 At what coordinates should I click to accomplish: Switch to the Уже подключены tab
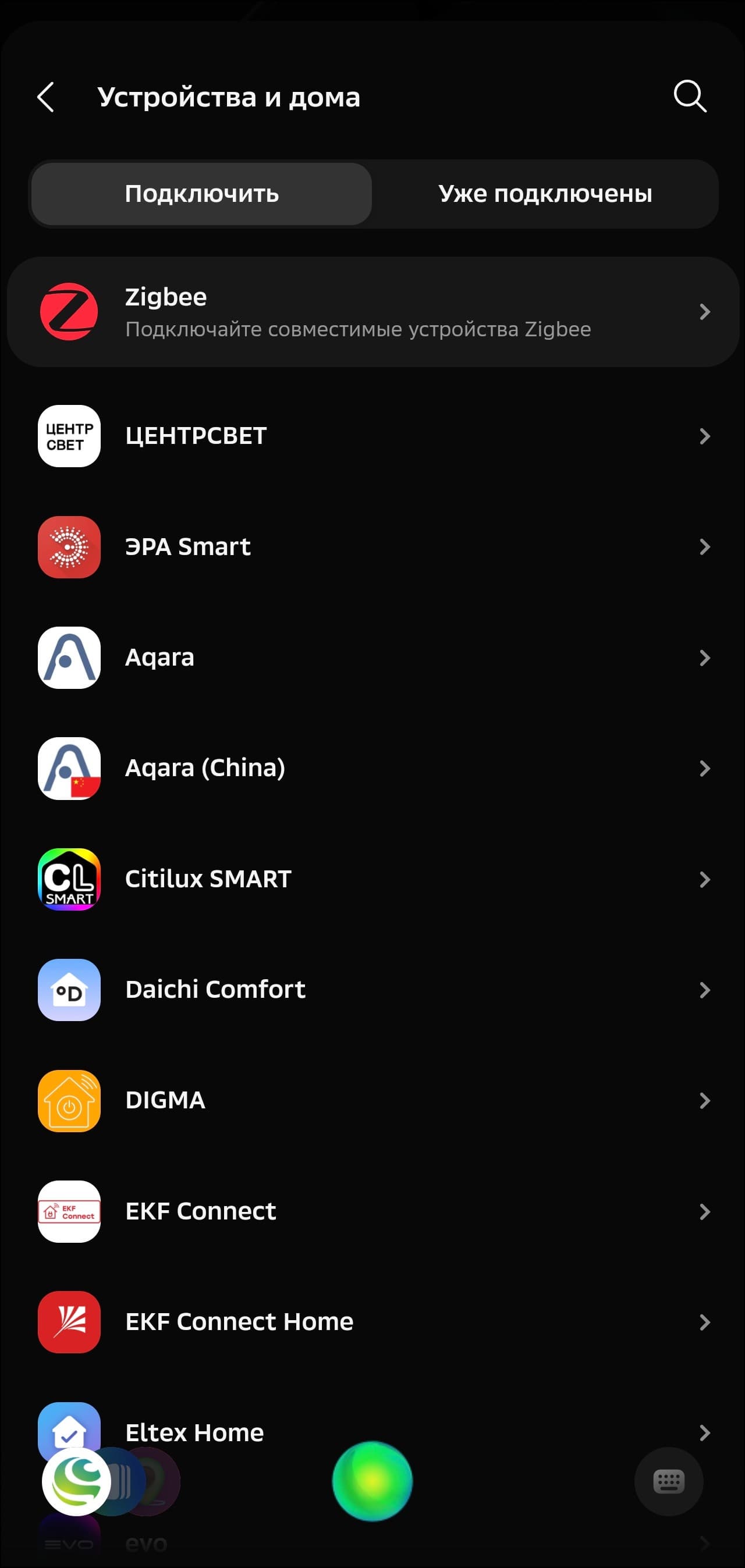tap(545, 194)
